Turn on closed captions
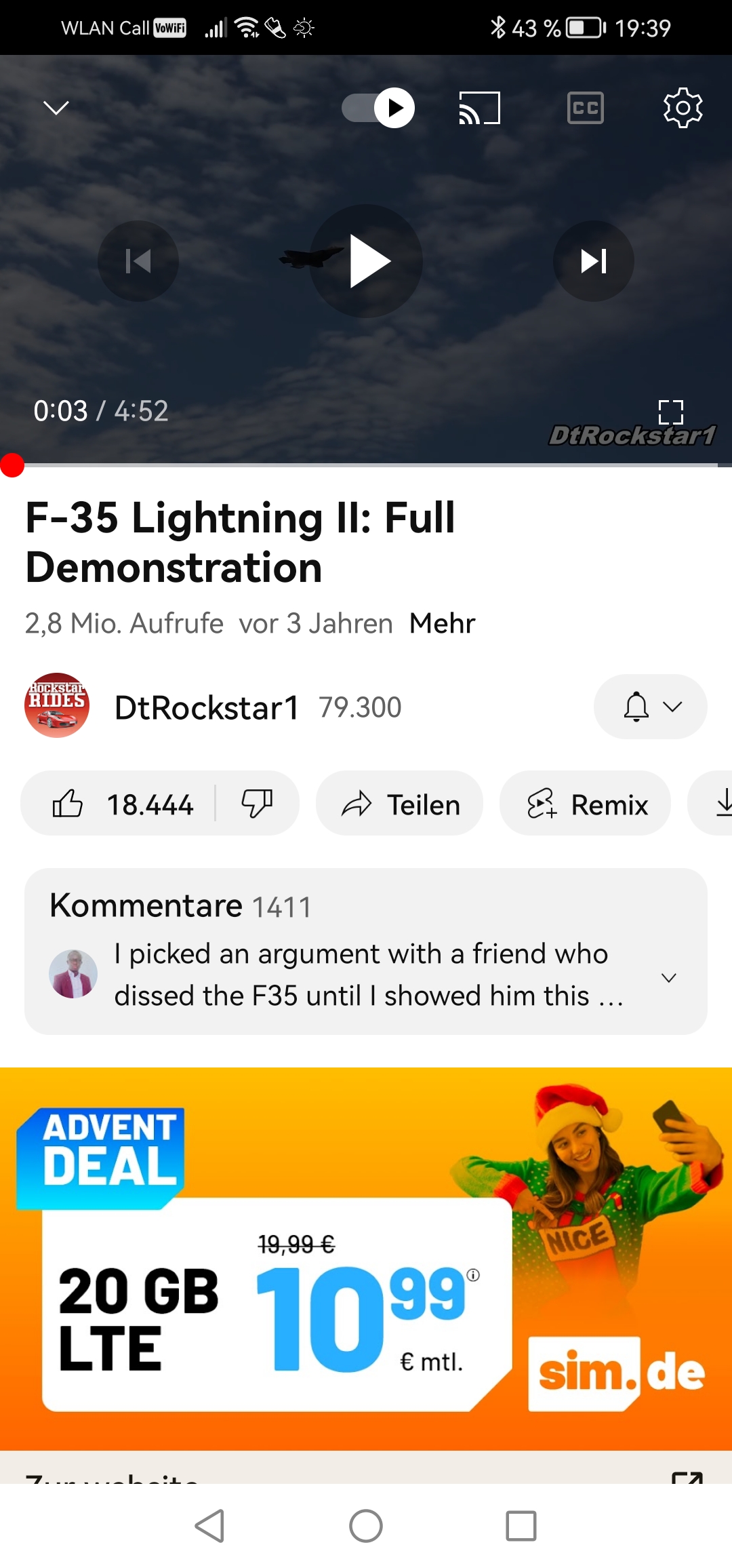Image resolution: width=732 pixels, height=1568 pixels. tap(586, 108)
